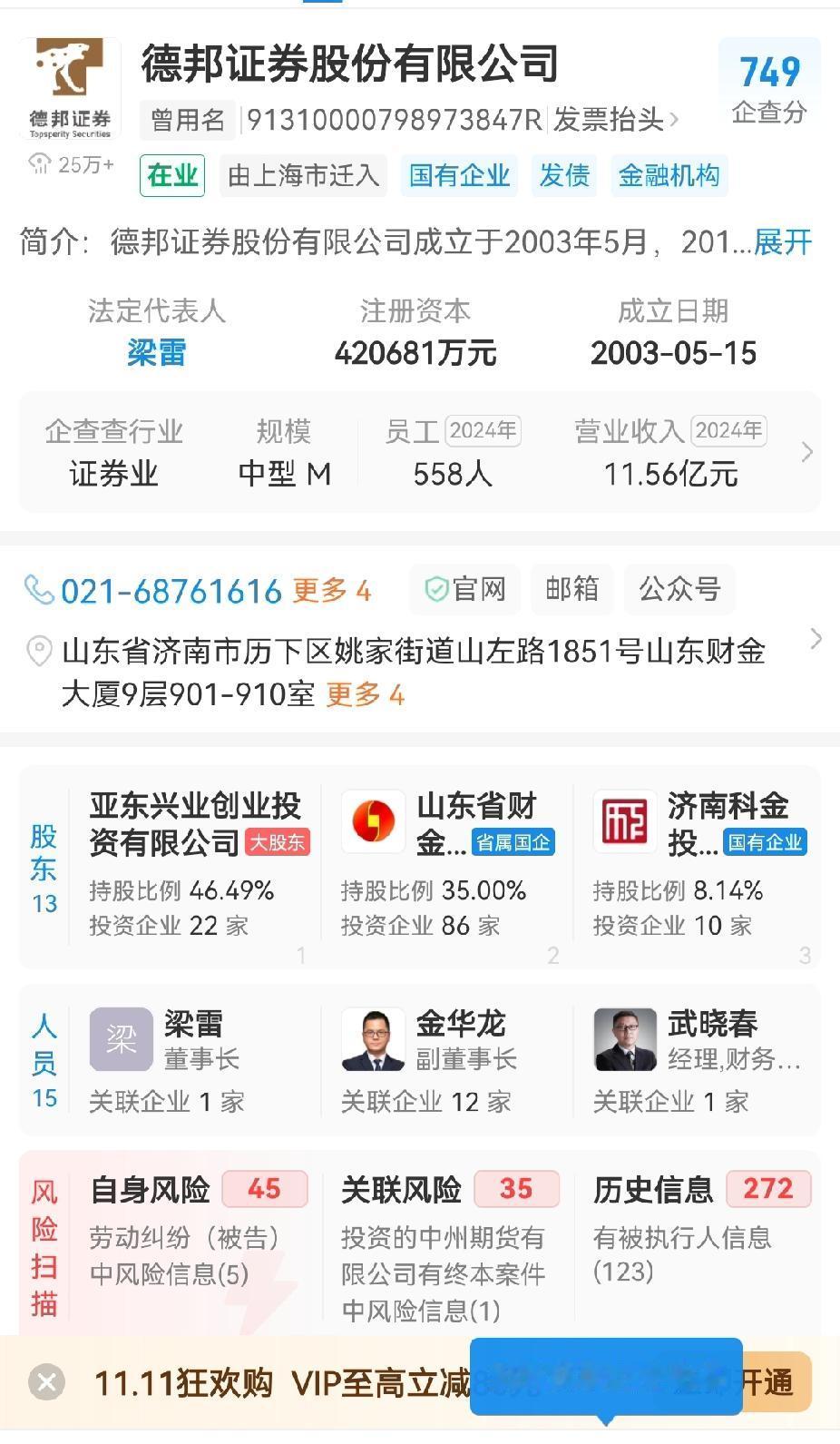Click the 山东省财金 shareholder logo

click(372, 822)
